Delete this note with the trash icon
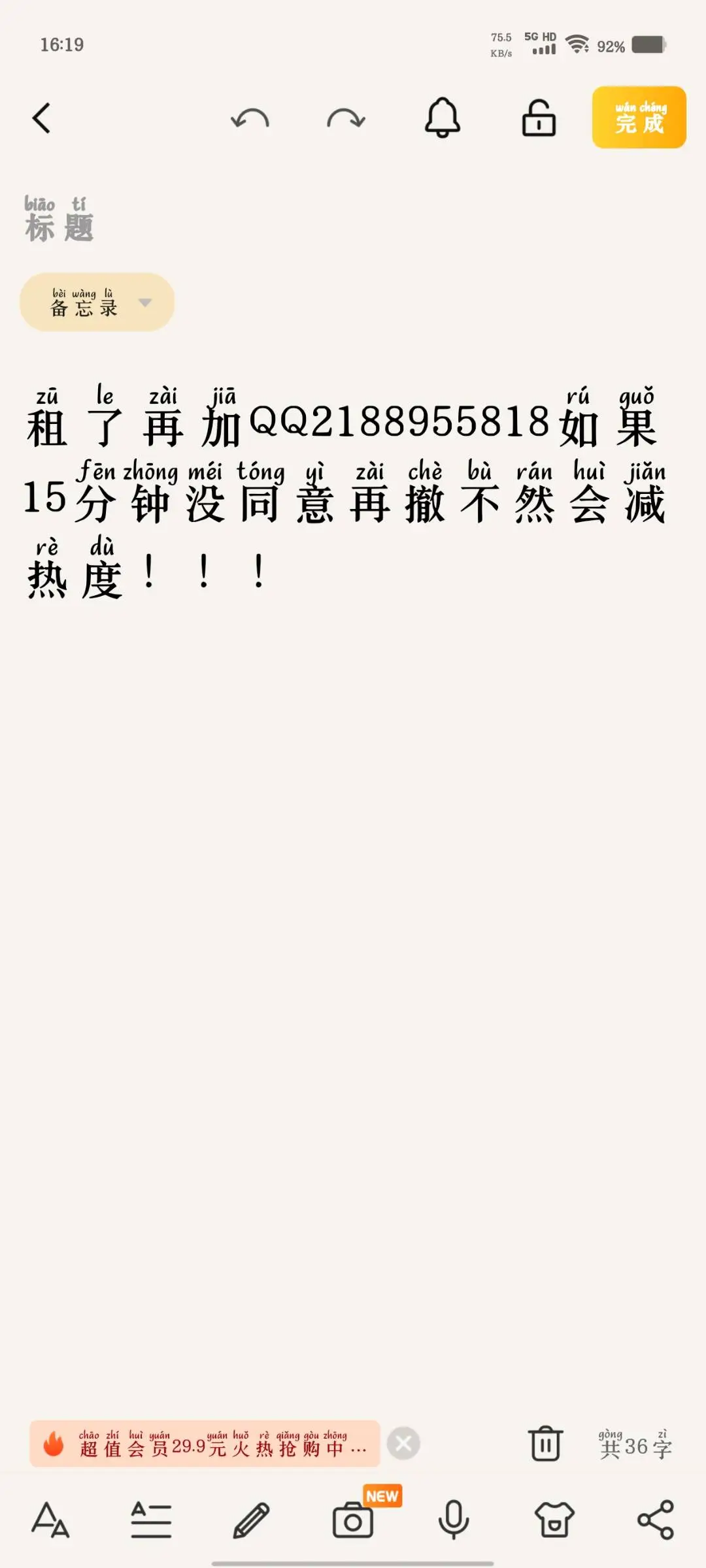The height and width of the screenshot is (1568, 706). tap(545, 1443)
